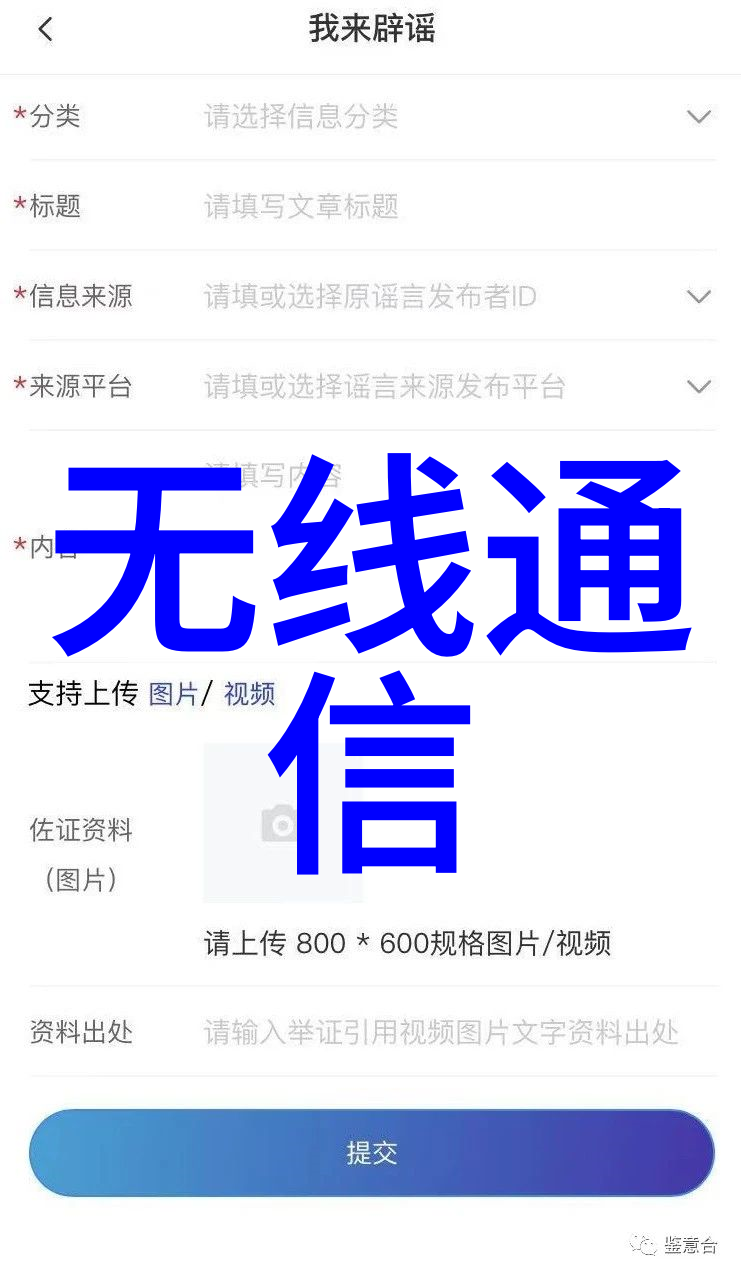This screenshot has height=1277, width=741.
Task: Go back from the 我来辟谣 page
Action: (x=45, y=30)
